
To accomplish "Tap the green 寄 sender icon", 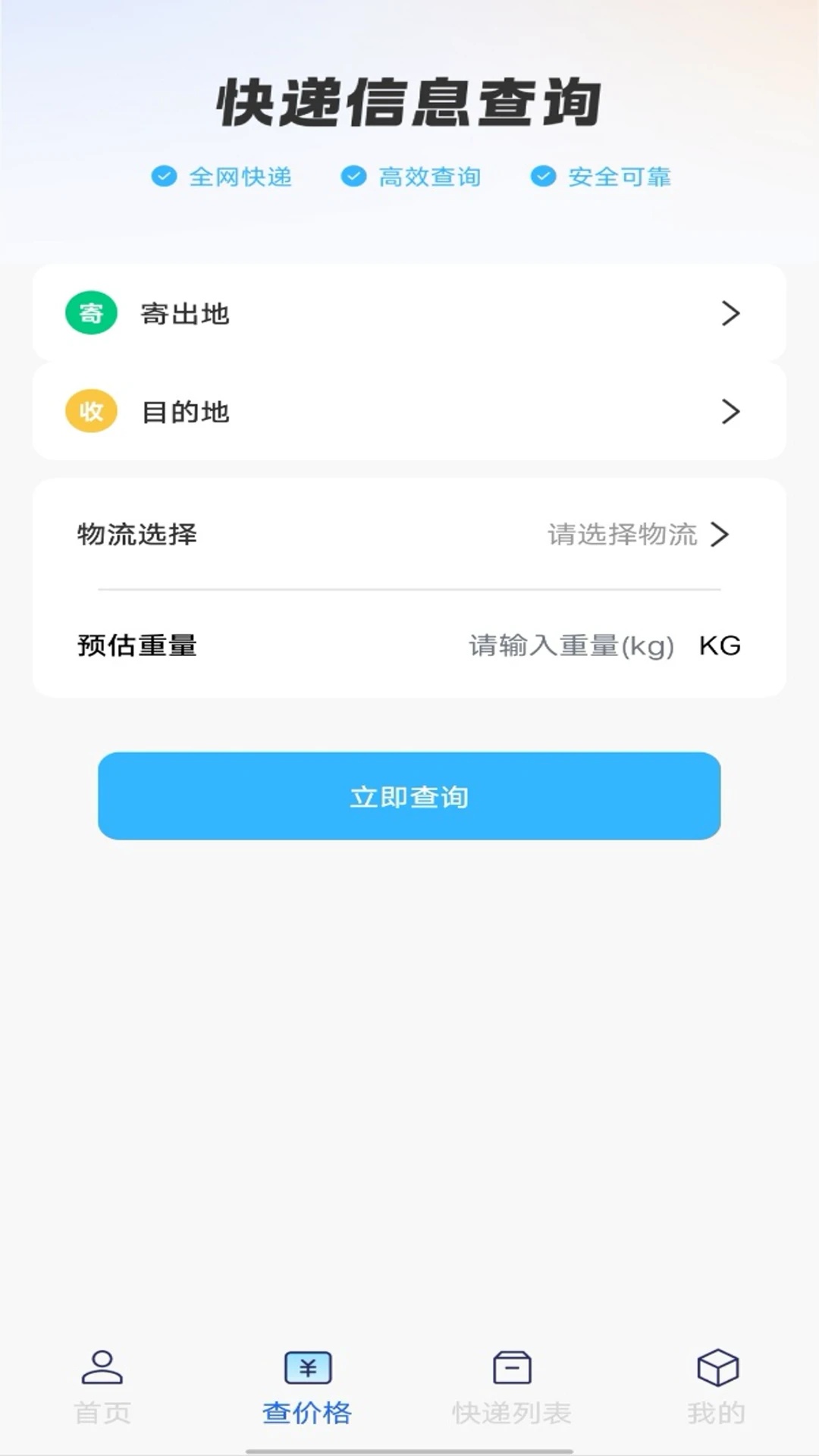I will coord(91,314).
